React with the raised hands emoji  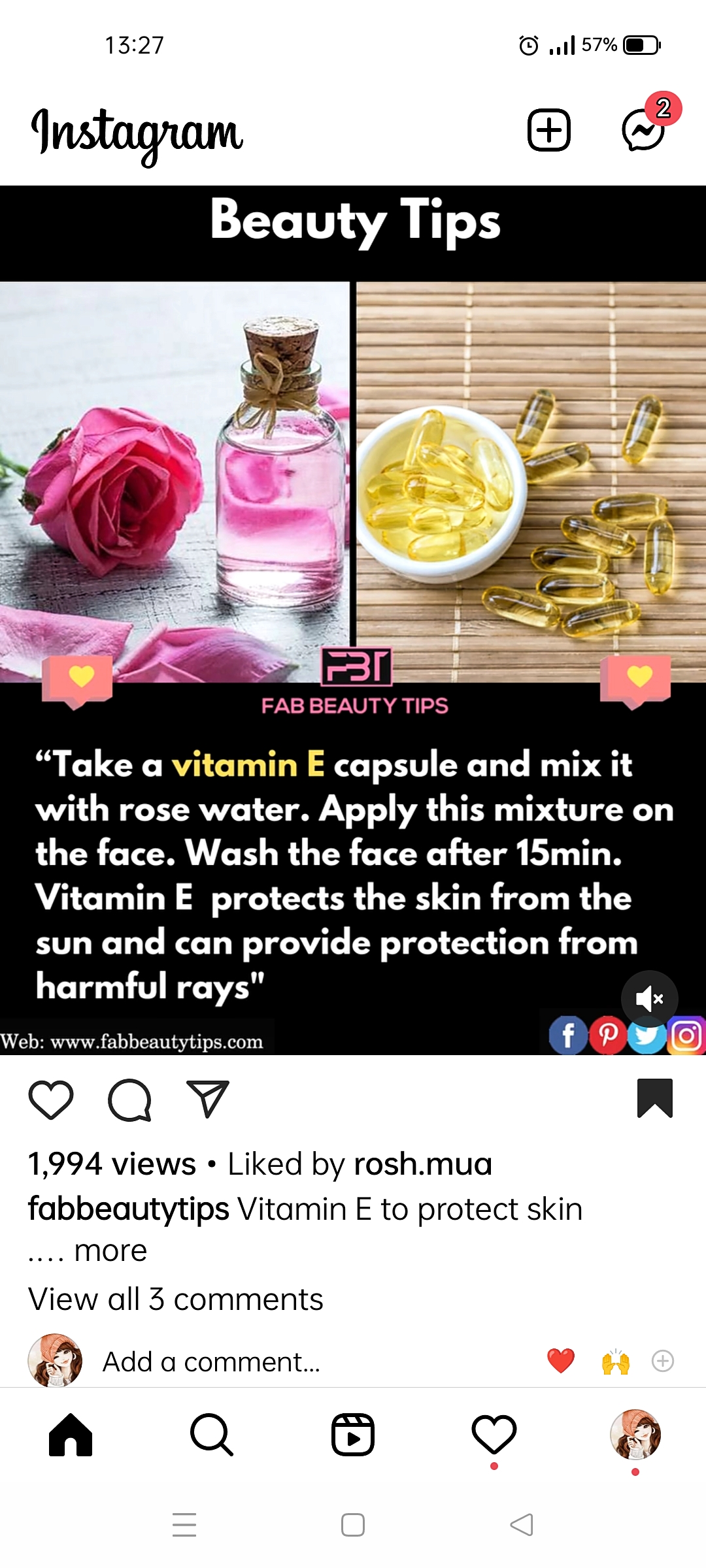pos(615,1362)
